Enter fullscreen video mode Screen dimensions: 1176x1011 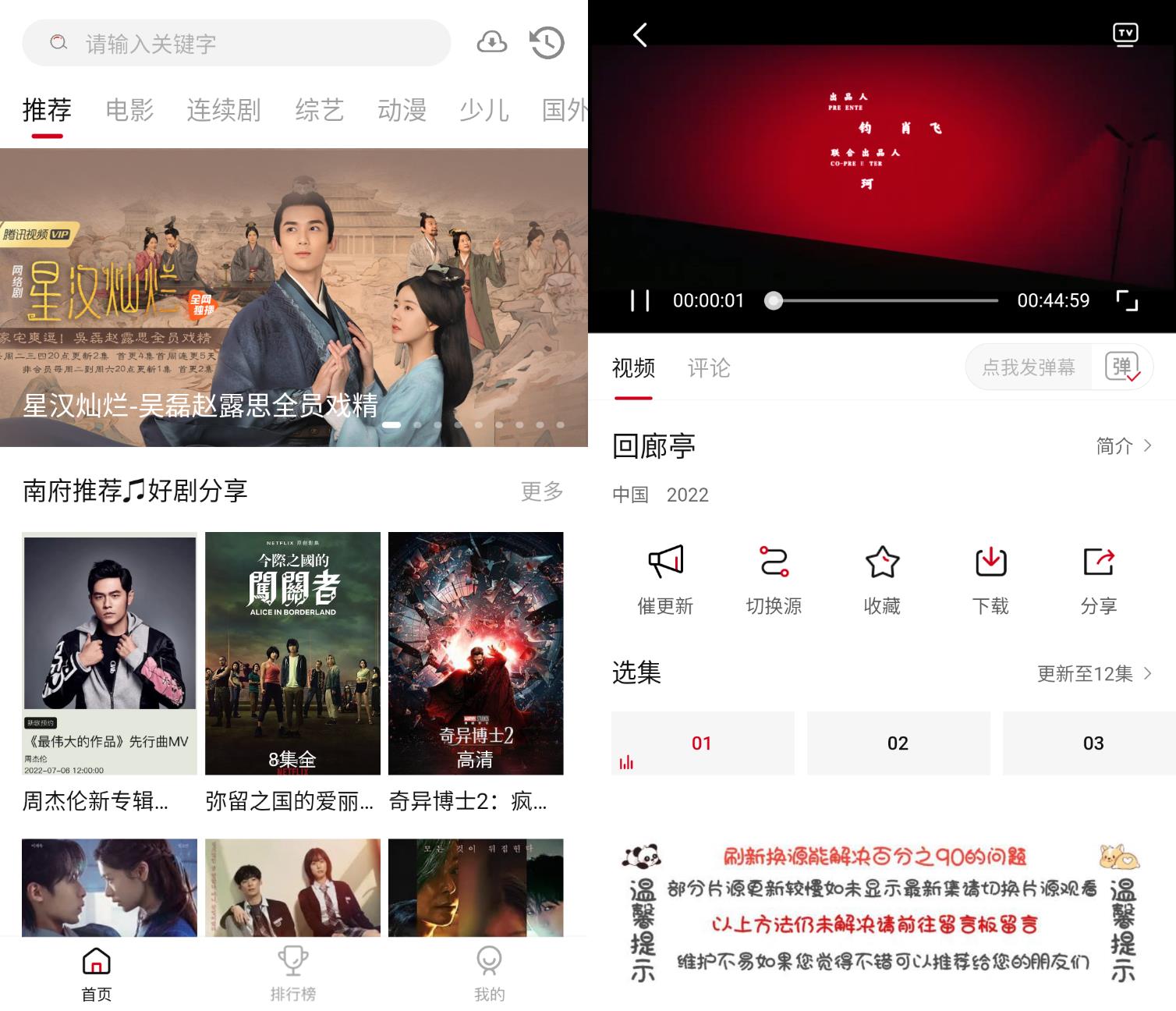(1127, 300)
